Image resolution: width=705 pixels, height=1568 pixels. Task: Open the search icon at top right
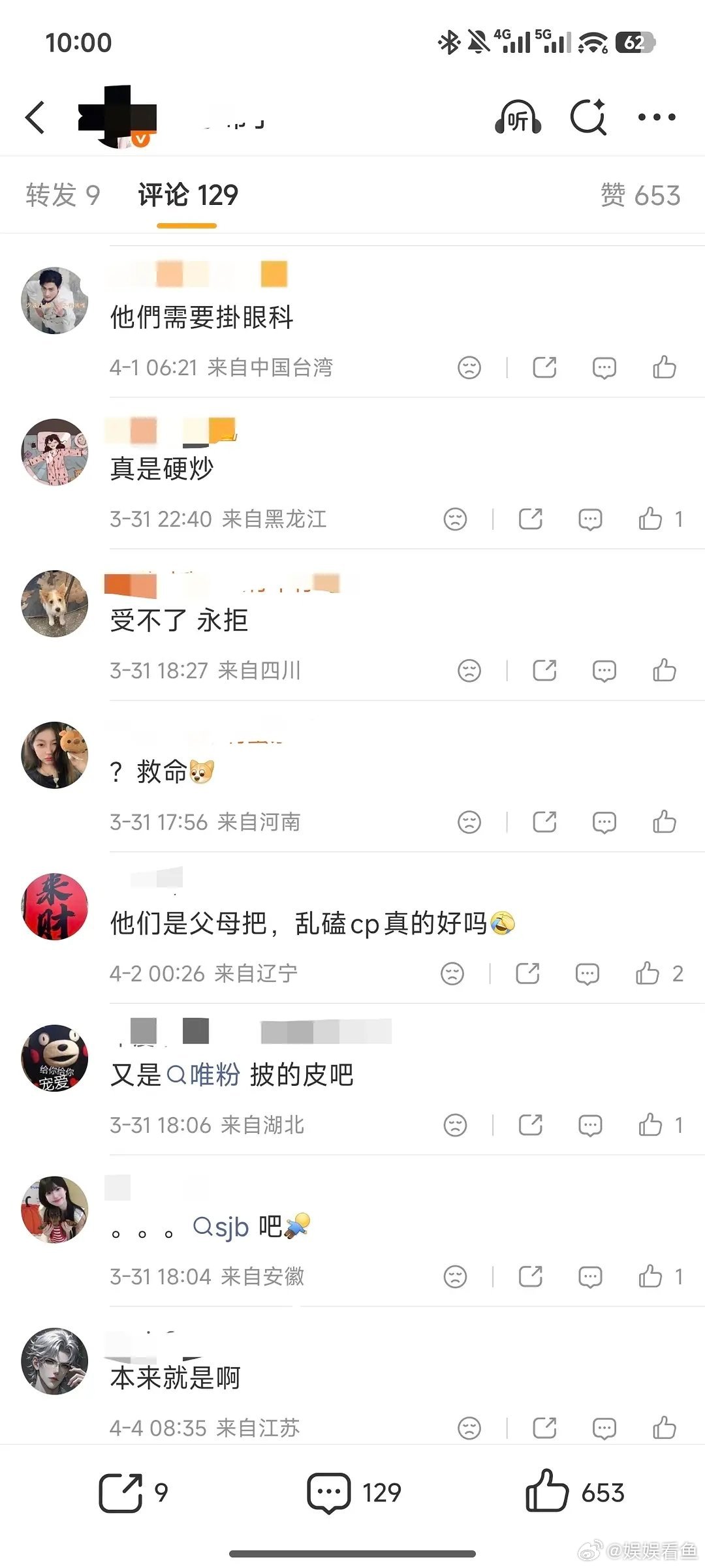click(x=588, y=117)
